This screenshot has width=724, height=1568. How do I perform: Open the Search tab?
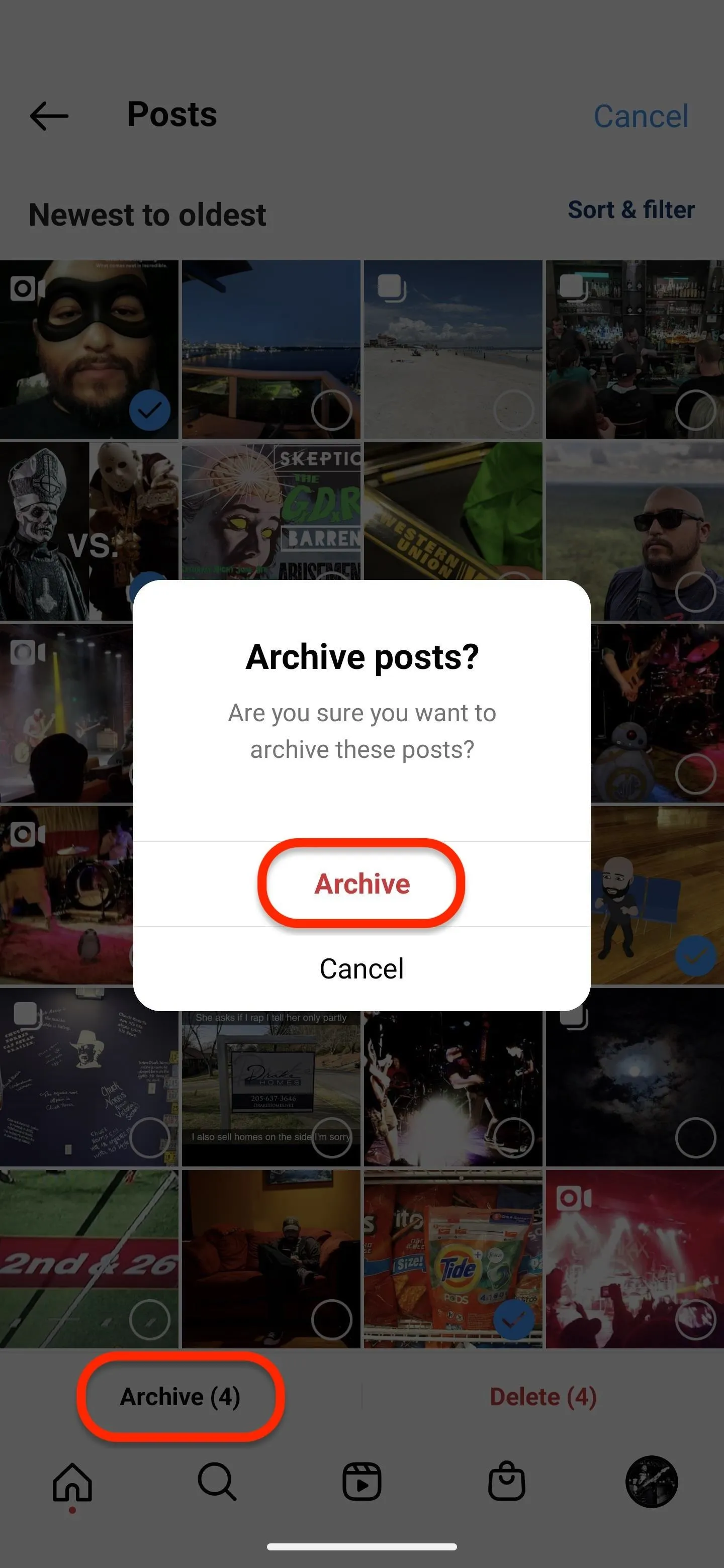217,1482
